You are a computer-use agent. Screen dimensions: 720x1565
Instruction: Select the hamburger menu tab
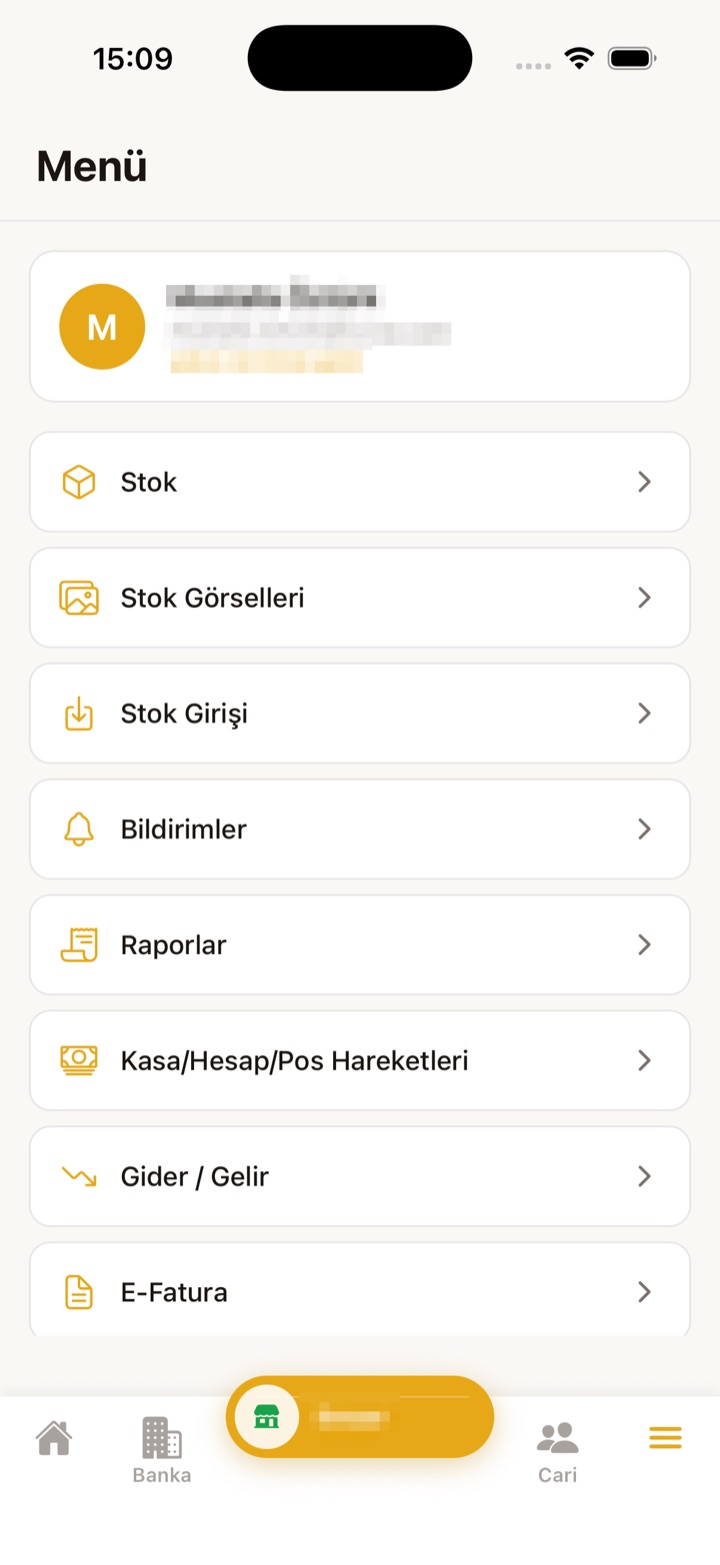point(665,1438)
